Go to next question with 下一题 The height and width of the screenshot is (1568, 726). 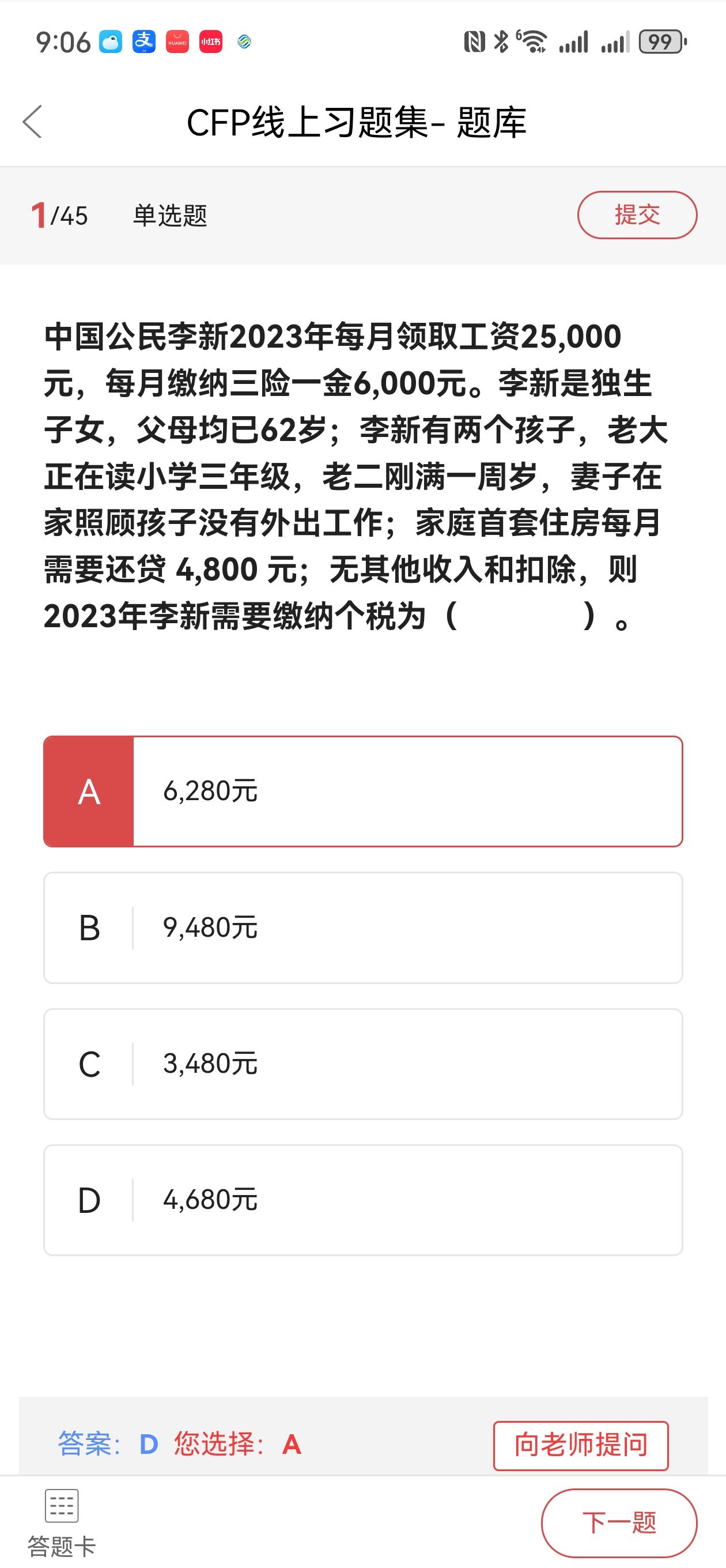click(x=619, y=1523)
